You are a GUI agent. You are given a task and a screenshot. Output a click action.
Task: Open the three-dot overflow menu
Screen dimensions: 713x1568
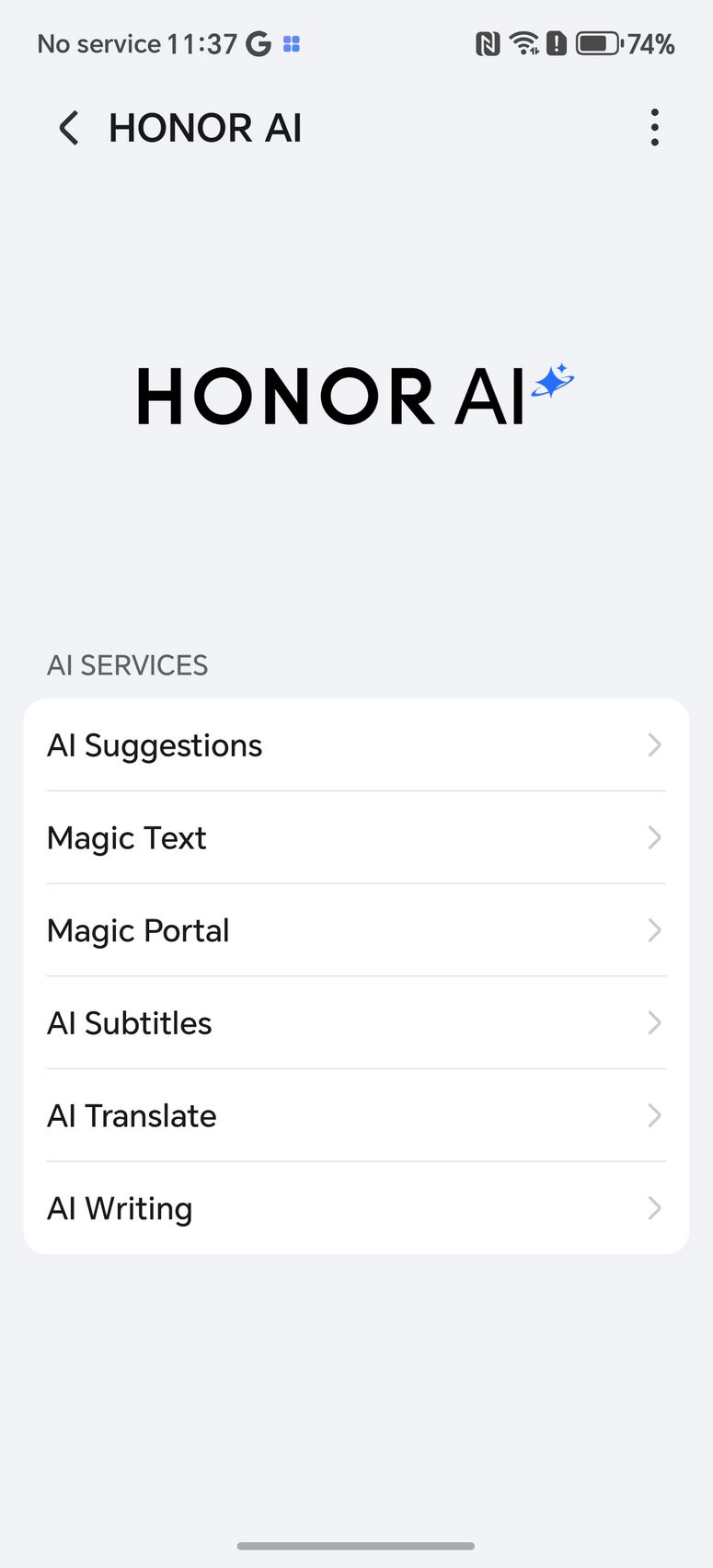(x=654, y=128)
